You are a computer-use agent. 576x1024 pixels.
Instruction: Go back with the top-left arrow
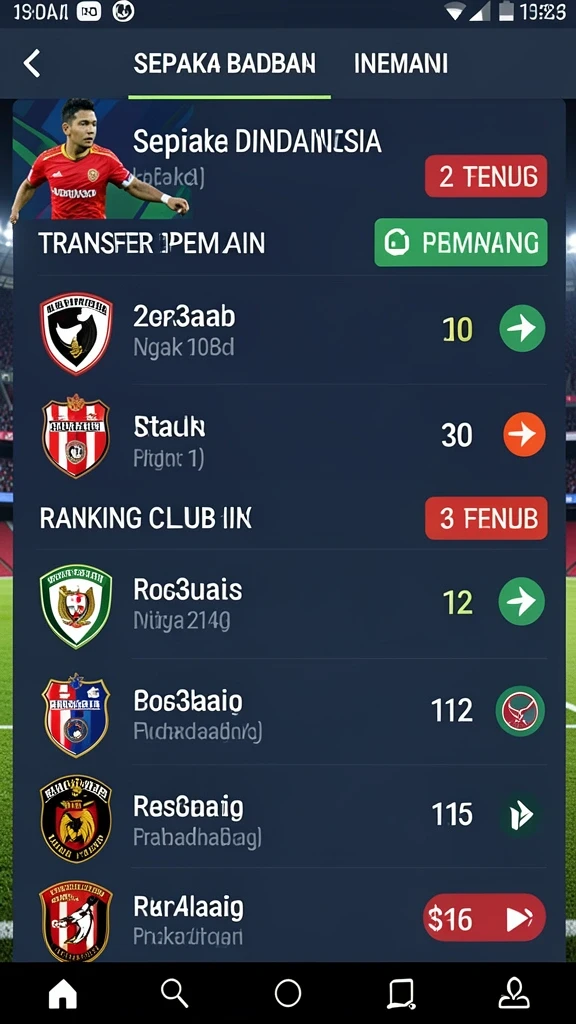(31, 64)
